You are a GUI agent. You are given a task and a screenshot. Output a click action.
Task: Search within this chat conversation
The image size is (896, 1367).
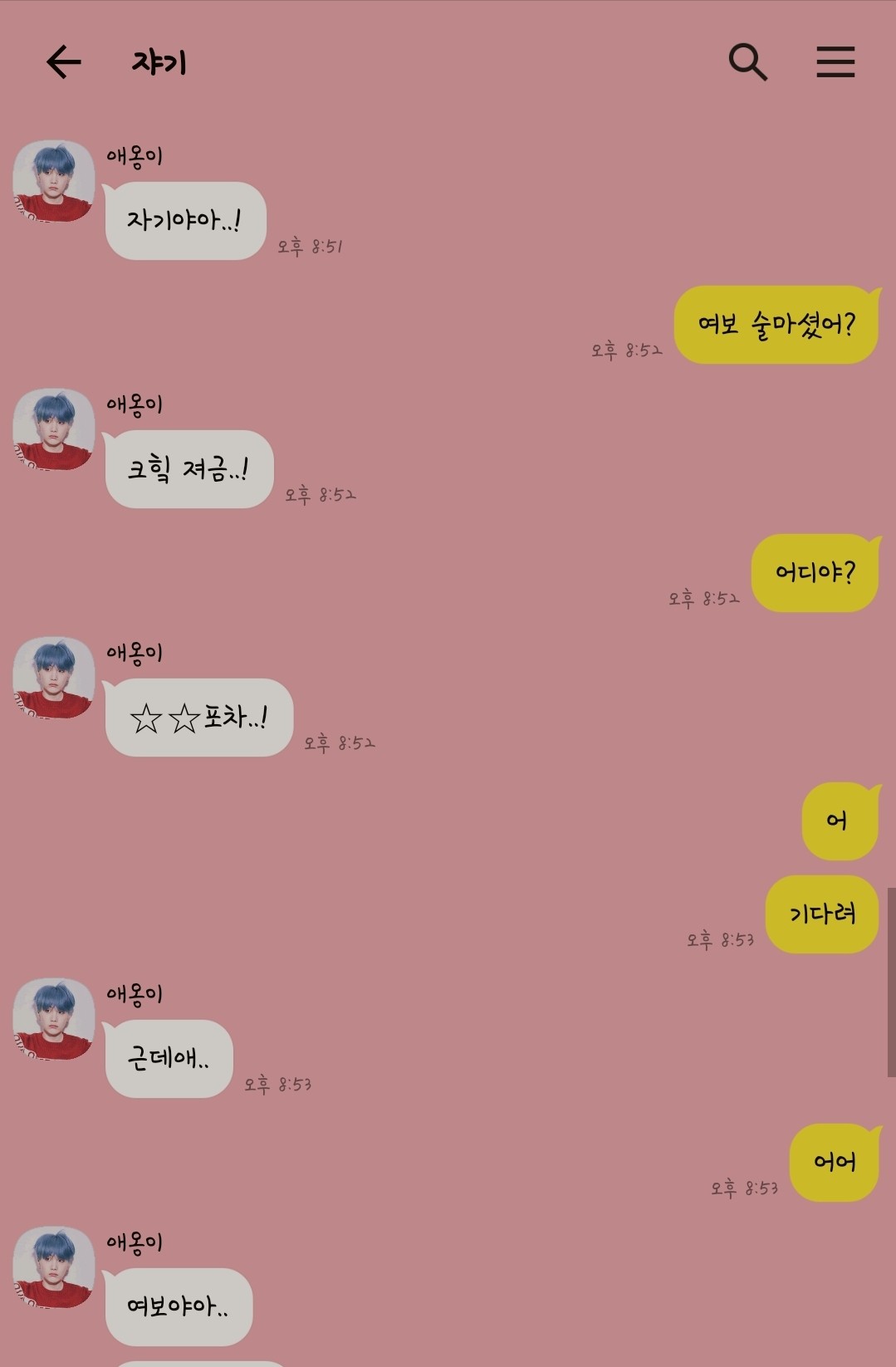pos(747,62)
